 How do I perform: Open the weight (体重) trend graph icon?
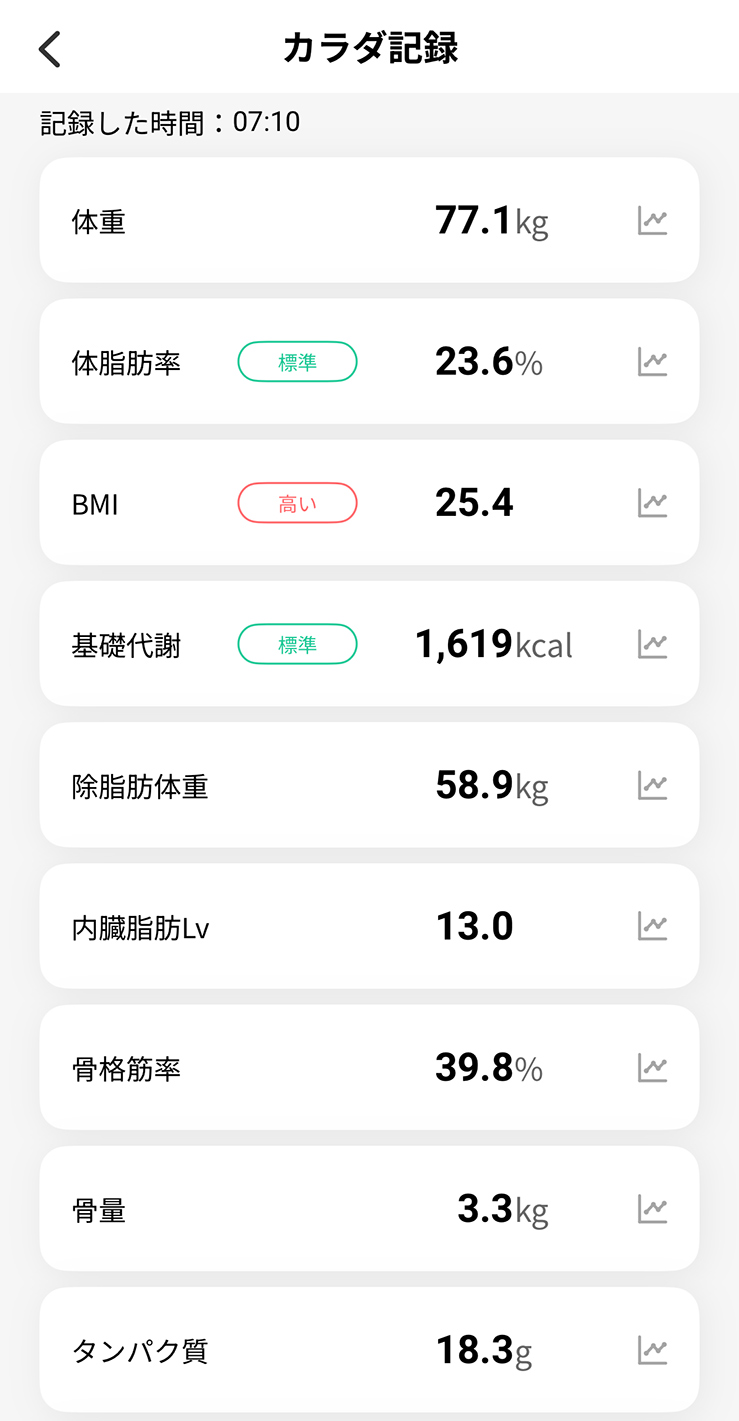[x=652, y=220]
